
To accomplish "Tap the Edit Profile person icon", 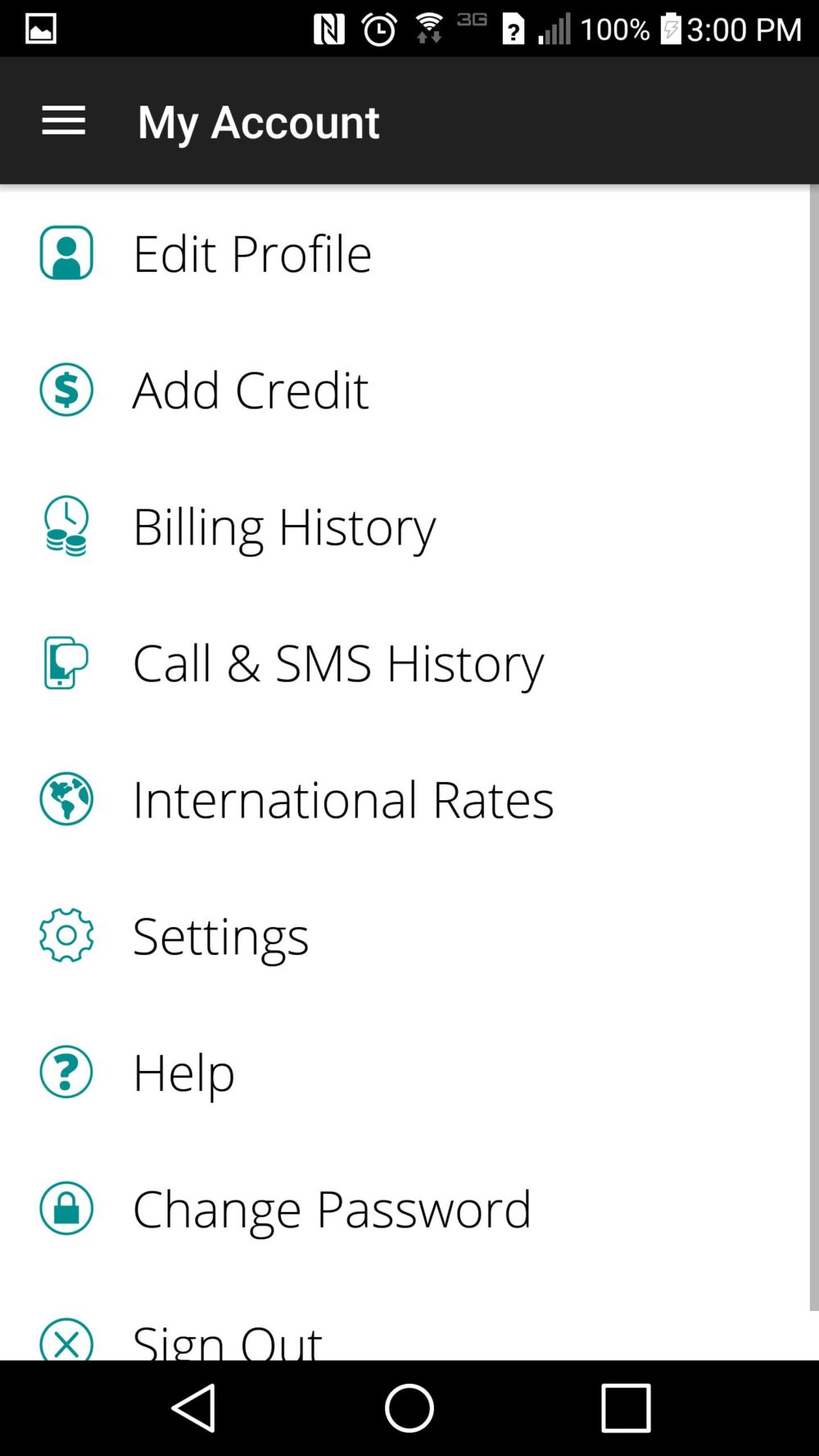I will (66, 252).
